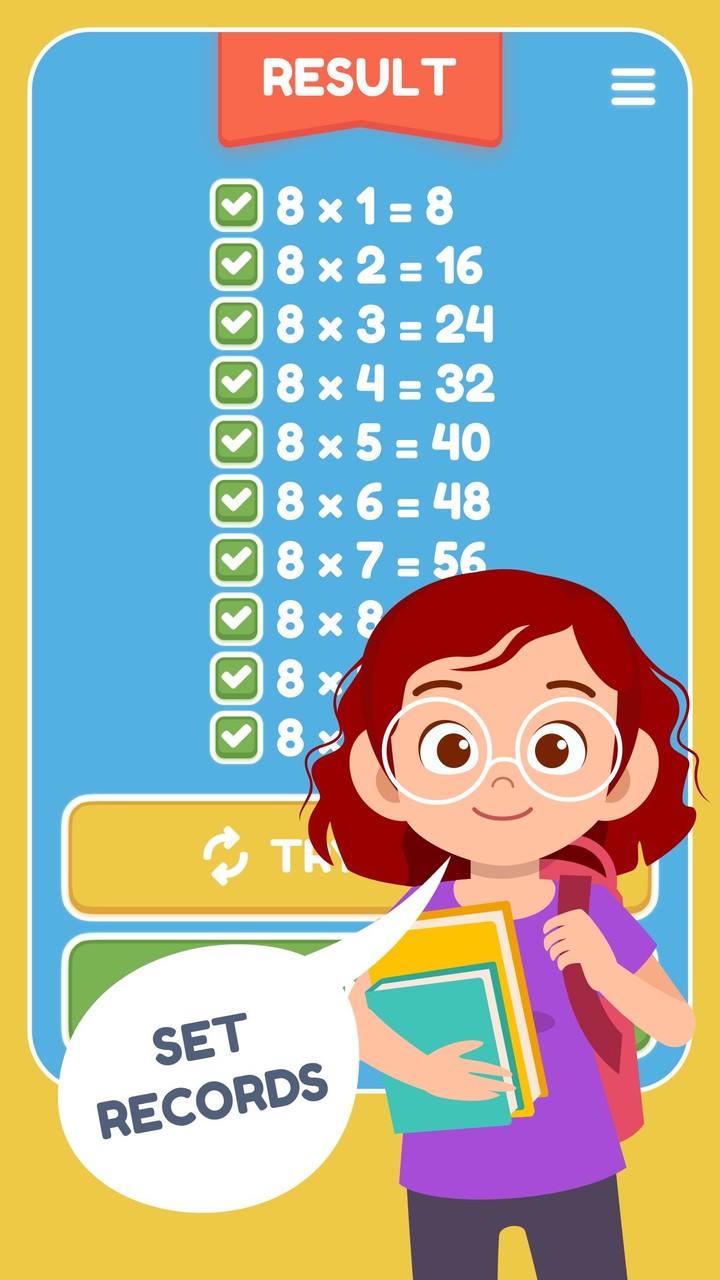
Task: Tap the check icon next to 8 × 10
Action: pos(238,737)
